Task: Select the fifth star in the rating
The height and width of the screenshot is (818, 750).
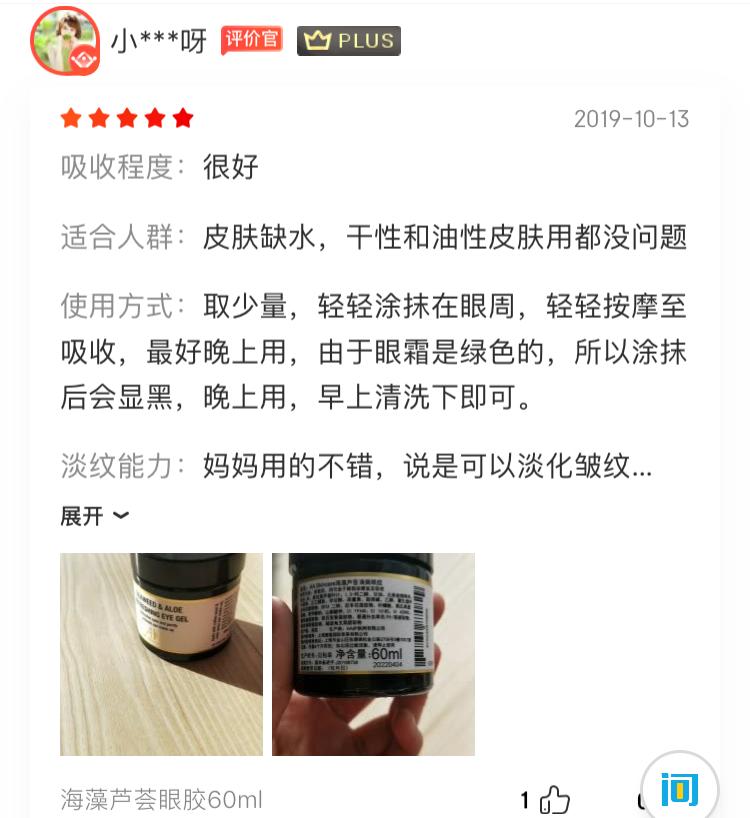Action: point(183,118)
